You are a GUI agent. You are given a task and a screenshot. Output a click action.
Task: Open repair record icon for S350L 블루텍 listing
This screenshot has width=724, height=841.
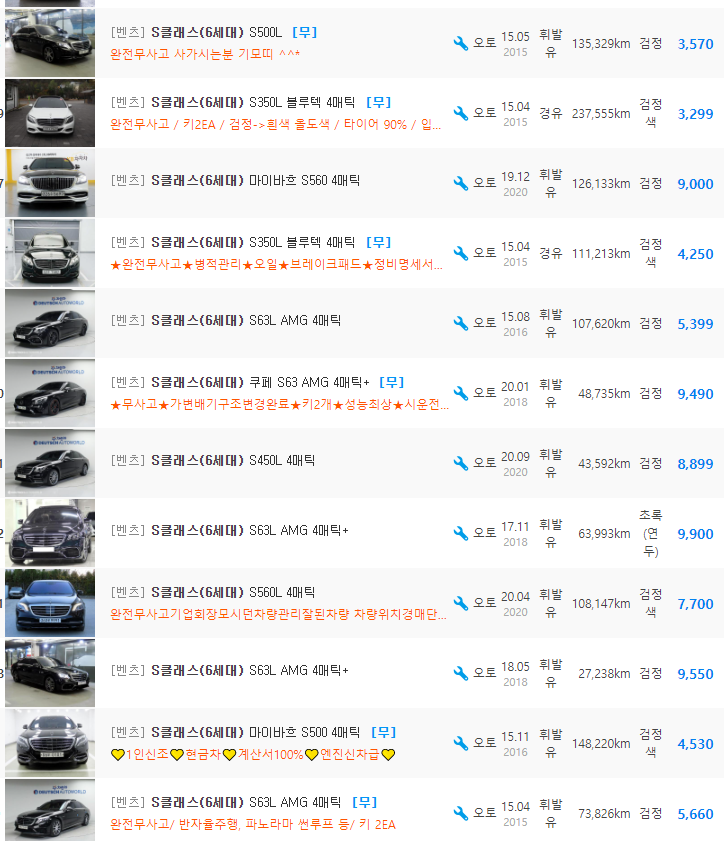461,112
